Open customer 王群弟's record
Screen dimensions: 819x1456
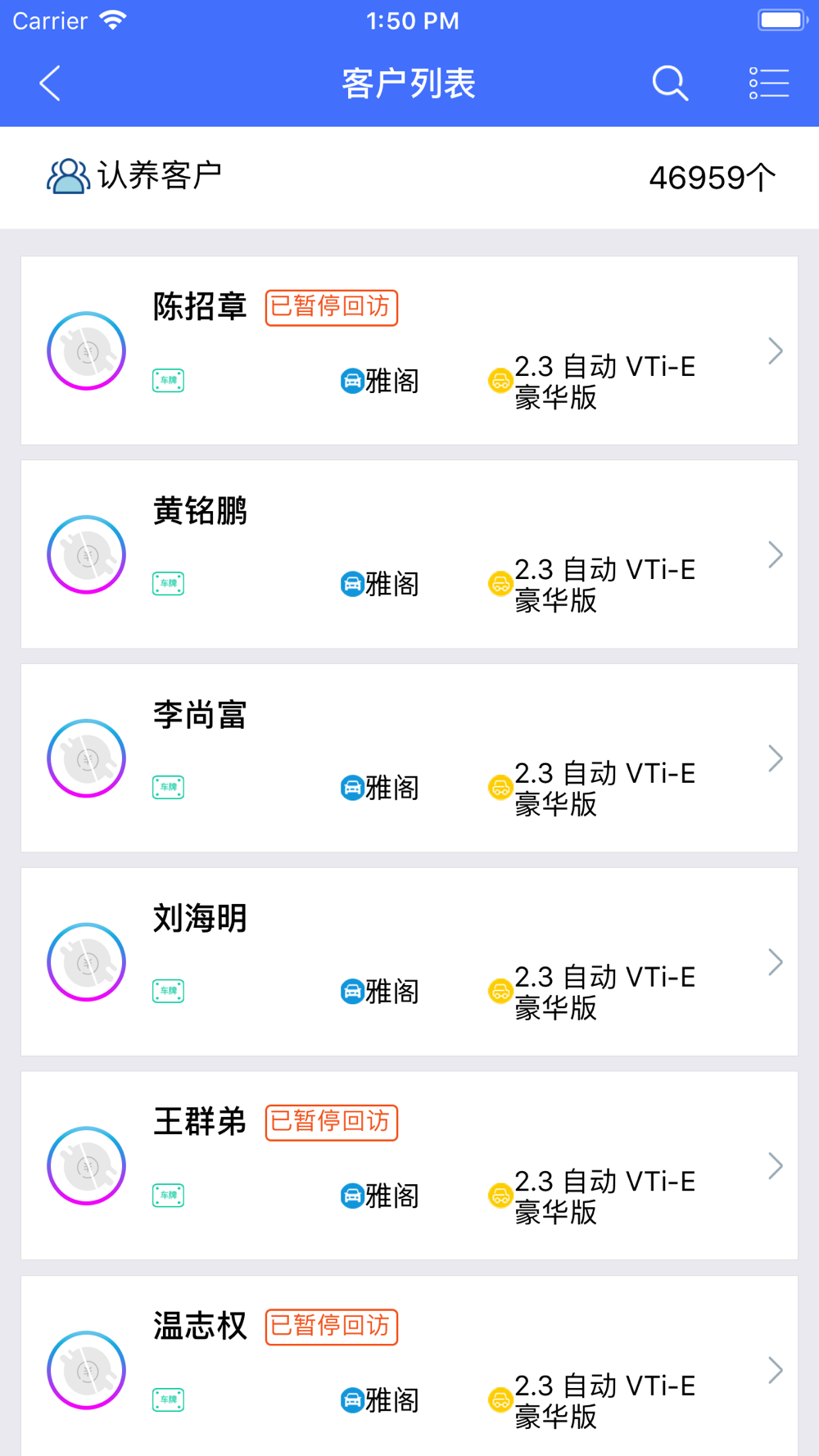pos(409,1165)
